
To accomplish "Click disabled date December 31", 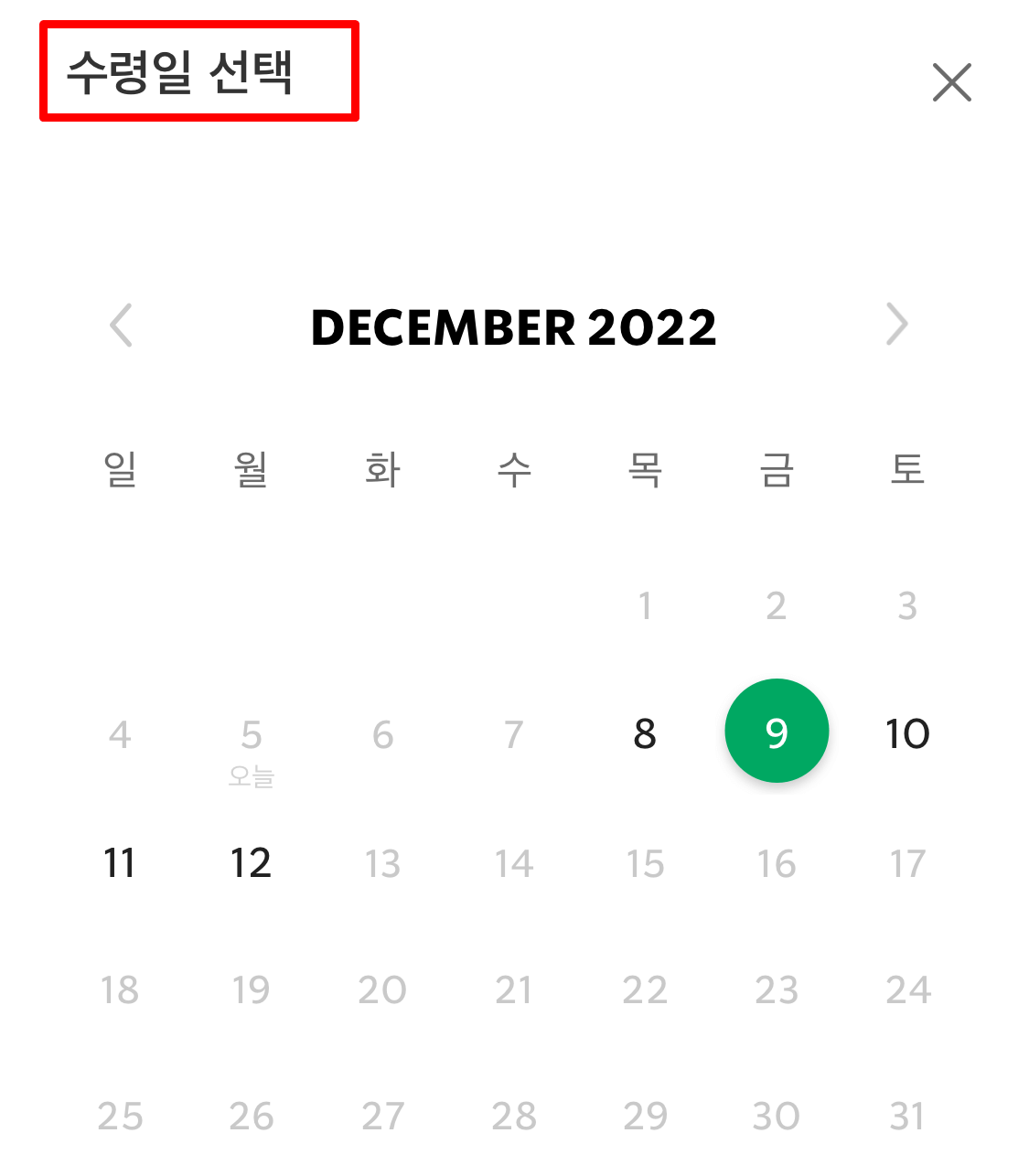I will [x=906, y=1115].
